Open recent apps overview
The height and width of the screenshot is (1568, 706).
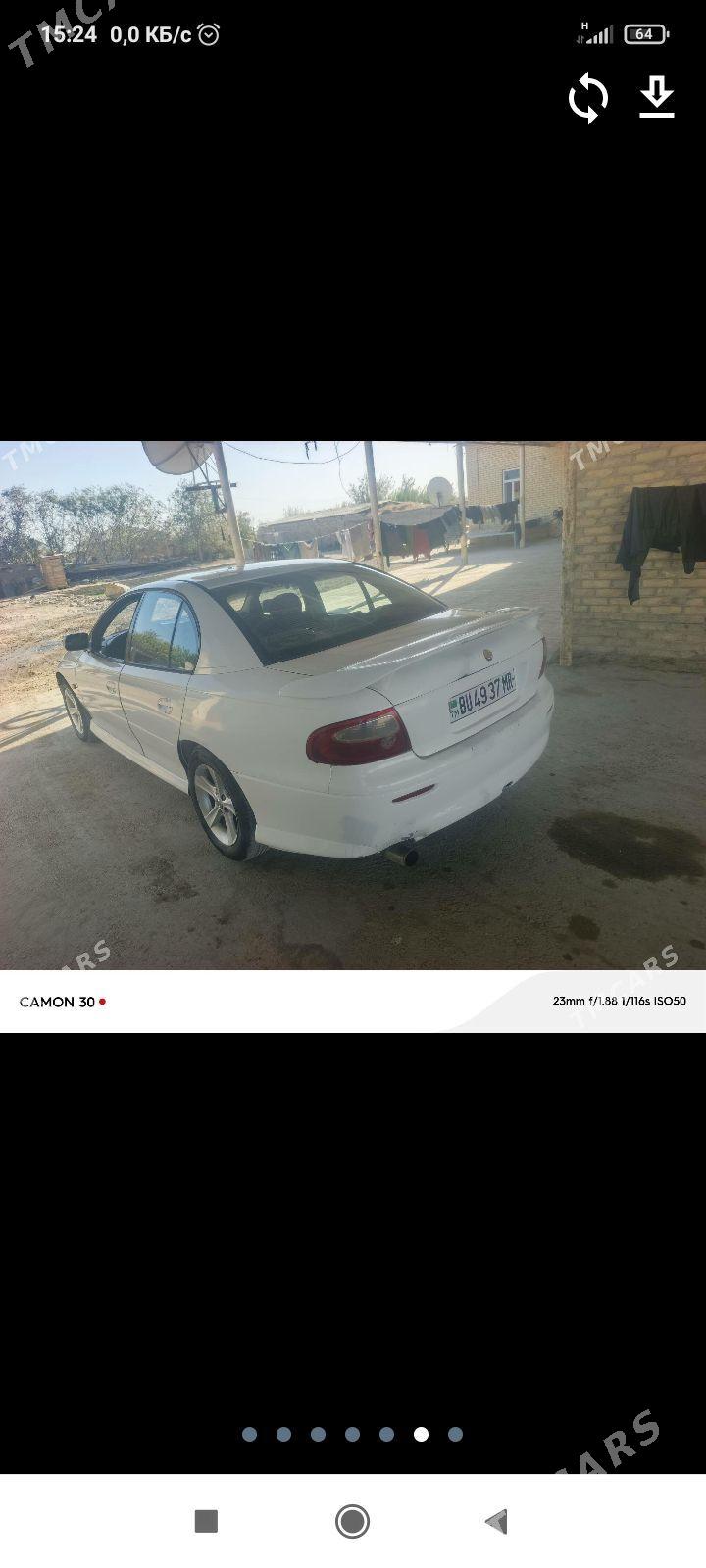point(206,1521)
